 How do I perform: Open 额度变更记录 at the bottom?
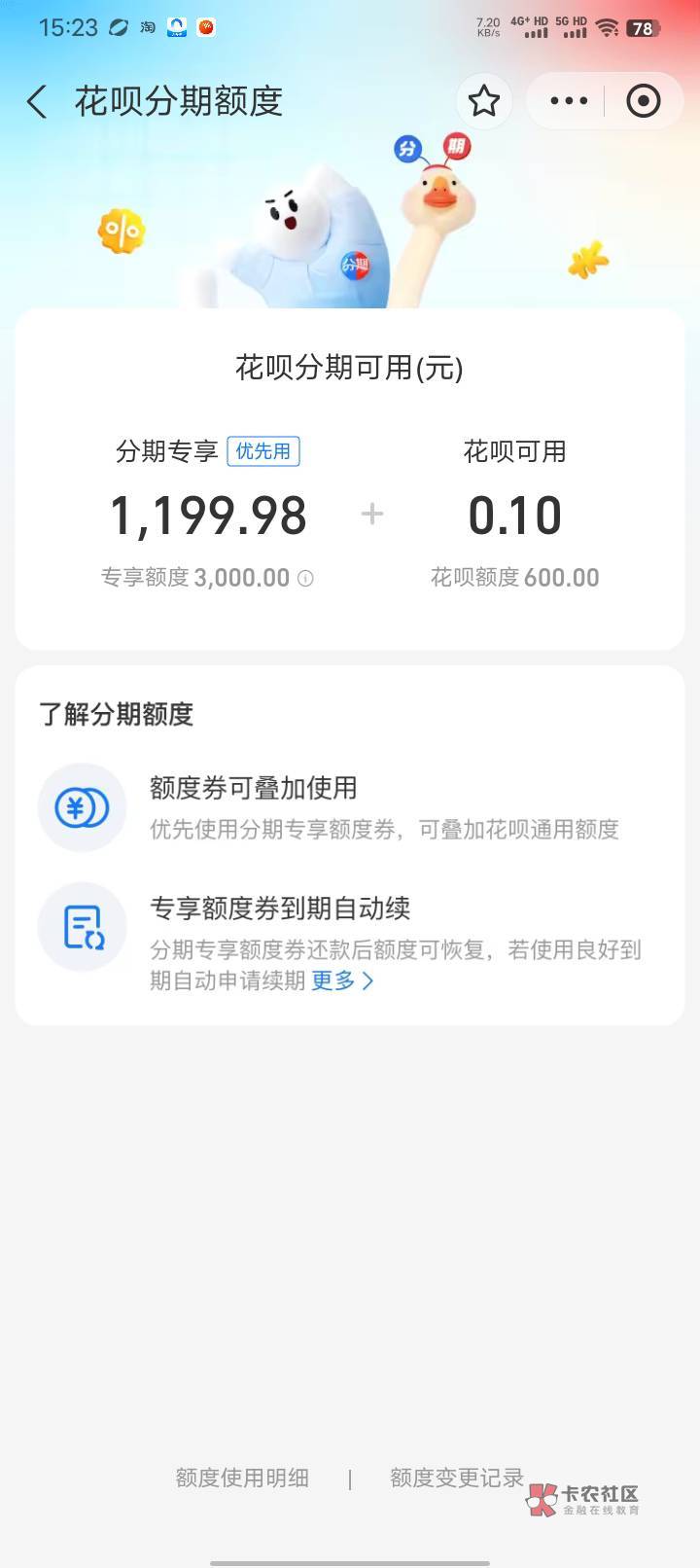point(457,1478)
